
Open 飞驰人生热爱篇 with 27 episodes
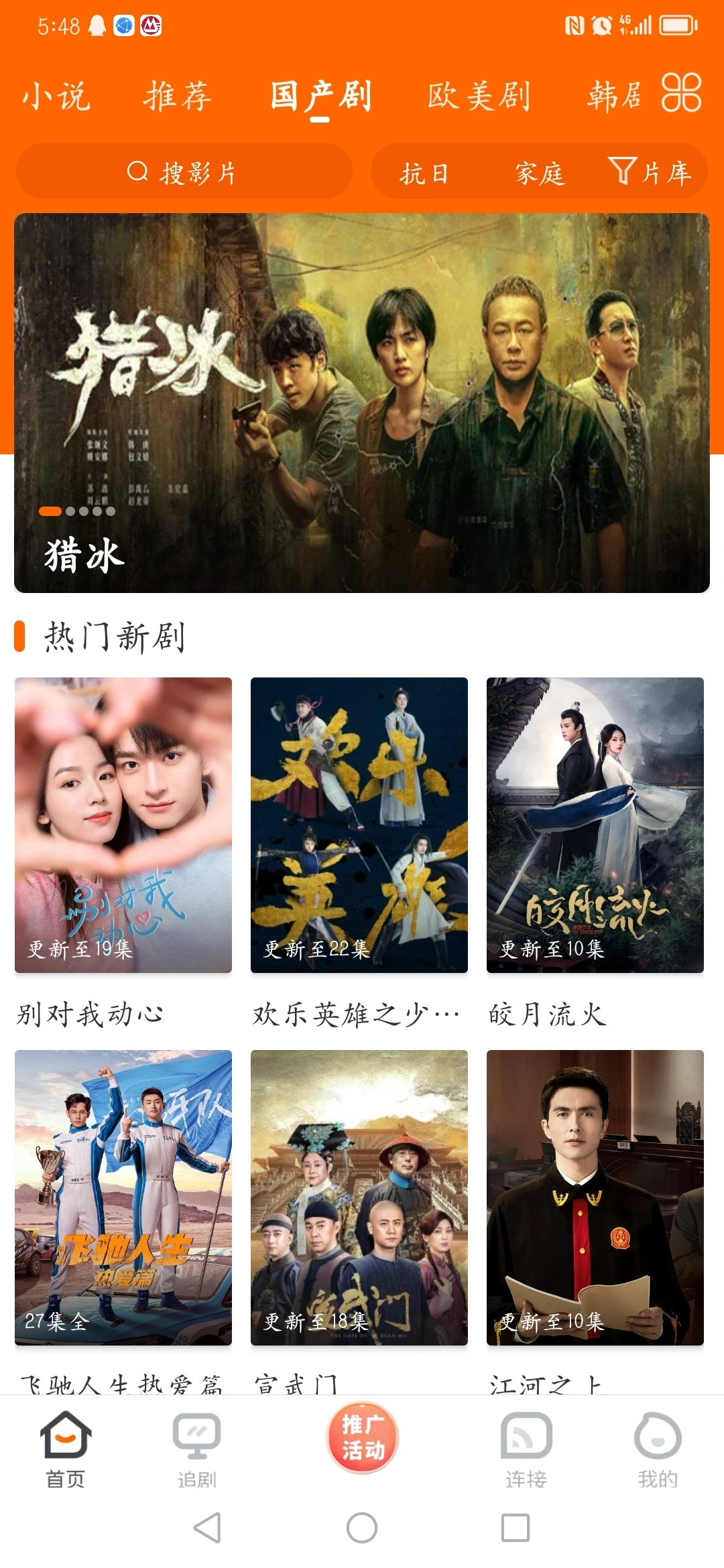pos(123,1197)
